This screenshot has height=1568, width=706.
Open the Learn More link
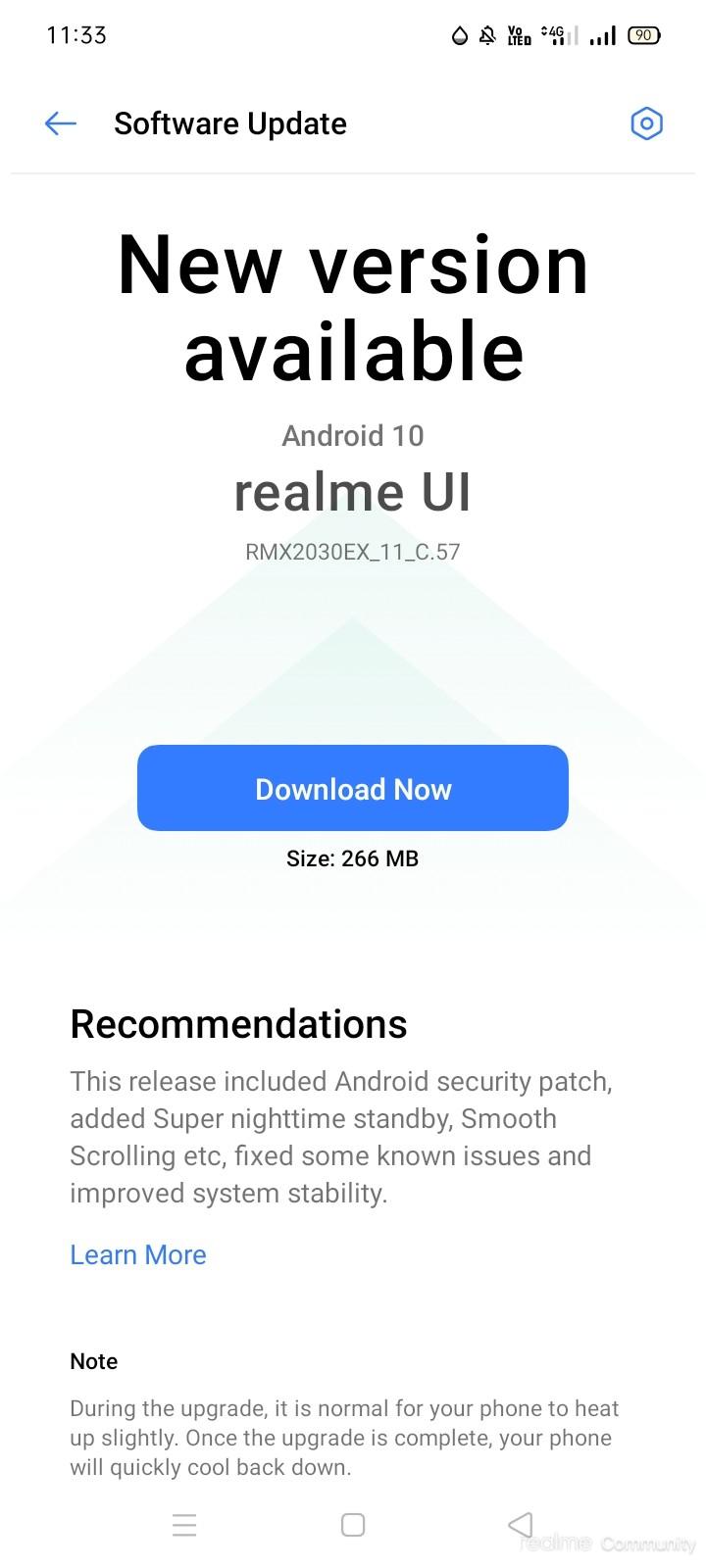click(x=138, y=1254)
